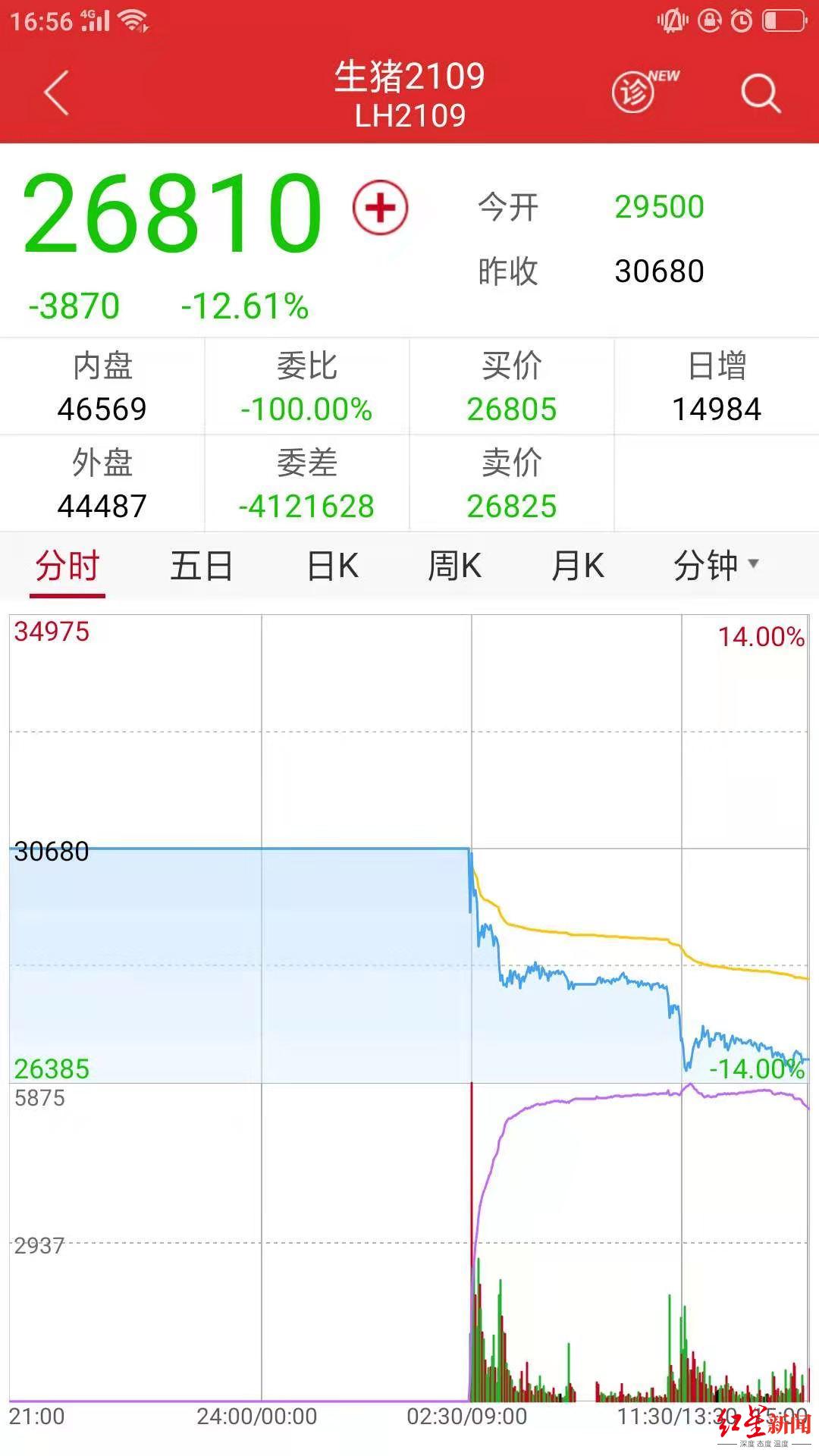Expand the 分钟 interval dropdown
819x1456 pixels.
click(709, 565)
